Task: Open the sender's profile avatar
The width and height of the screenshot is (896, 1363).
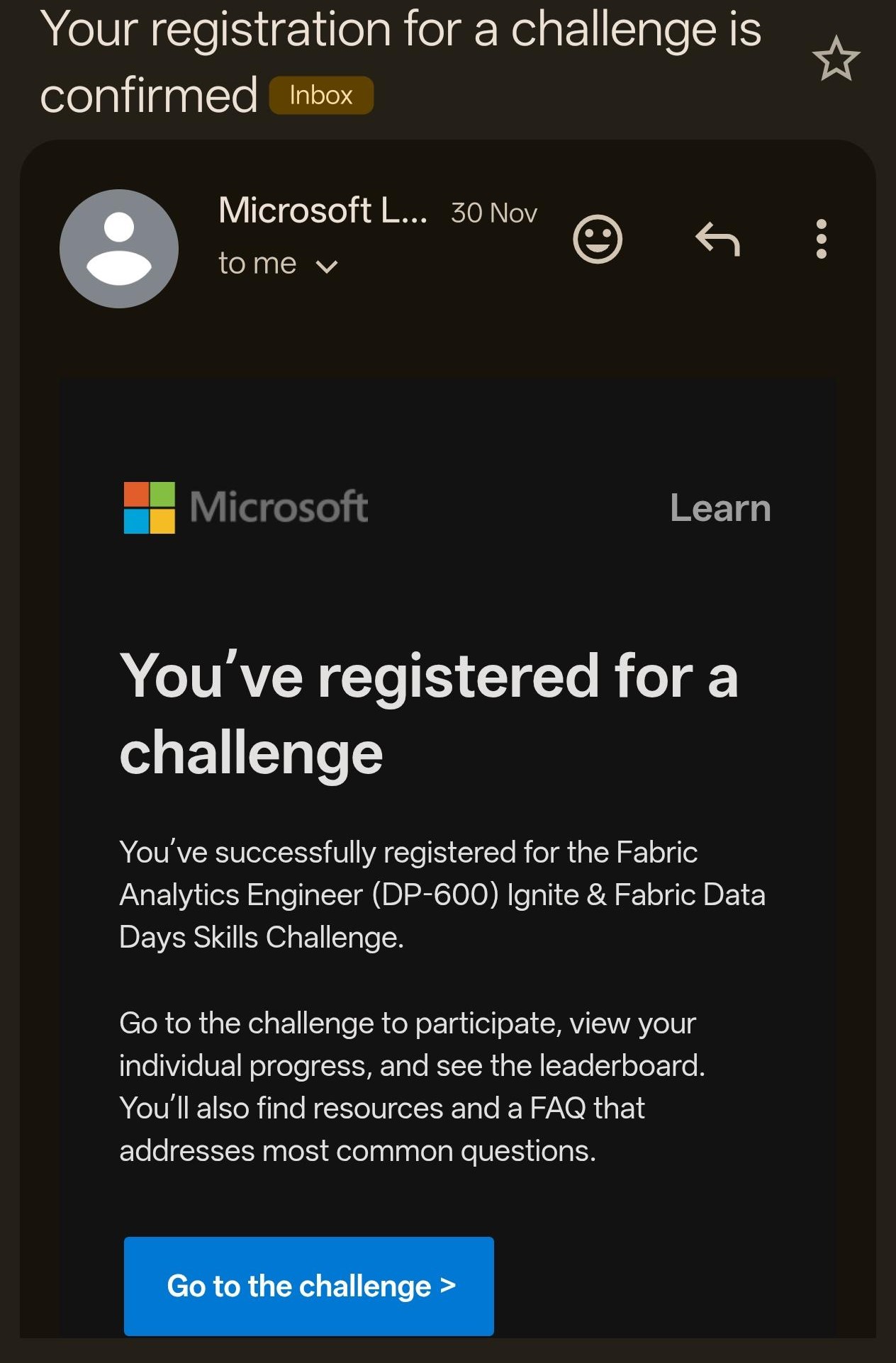Action: [x=119, y=249]
